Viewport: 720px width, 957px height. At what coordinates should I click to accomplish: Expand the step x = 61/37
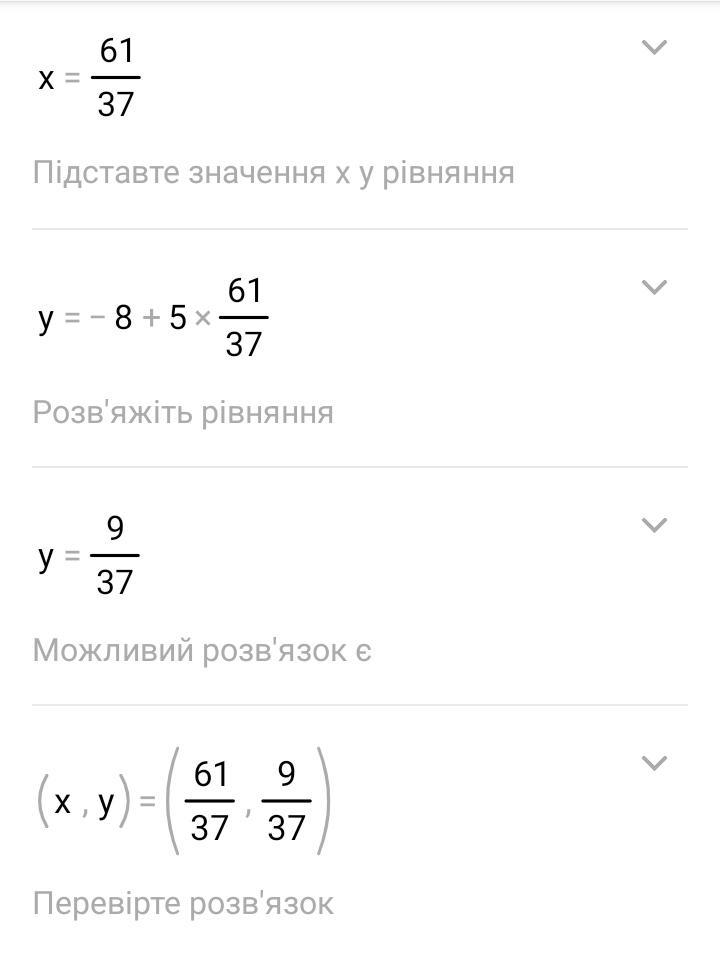[x=653, y=47]
